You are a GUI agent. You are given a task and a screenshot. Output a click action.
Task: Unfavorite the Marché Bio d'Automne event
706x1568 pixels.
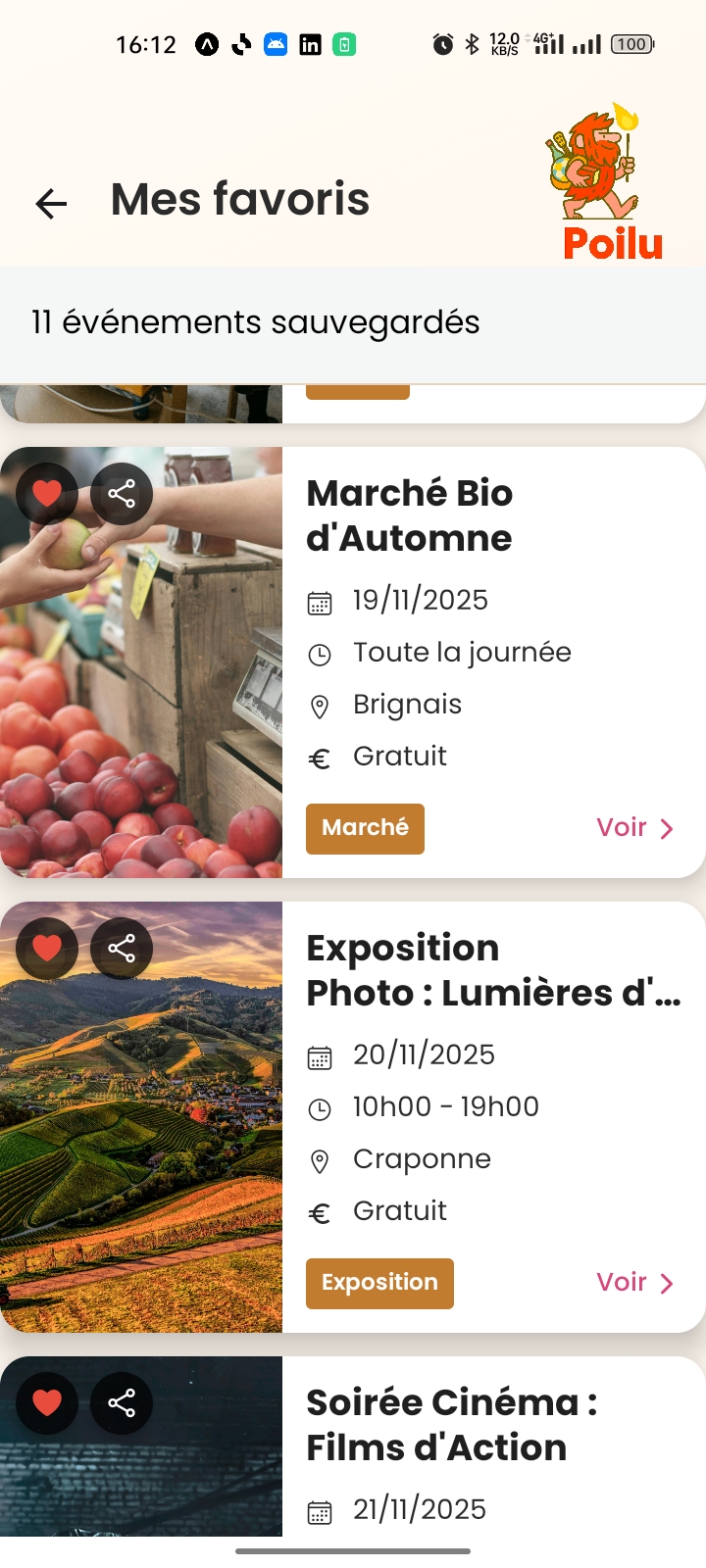pyautogui.click(x=47, y=493)
